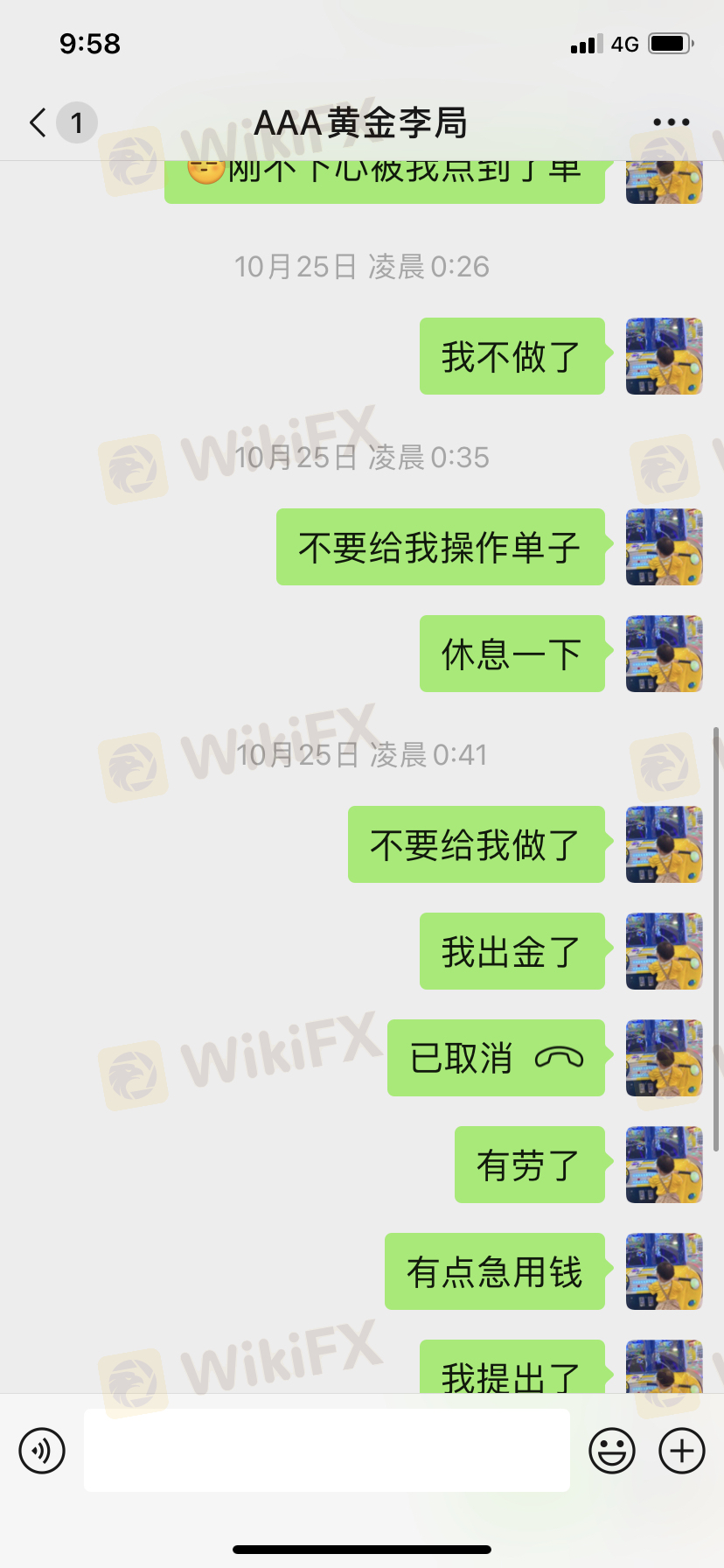Open the emoji sticker panel

(611, 1451)
